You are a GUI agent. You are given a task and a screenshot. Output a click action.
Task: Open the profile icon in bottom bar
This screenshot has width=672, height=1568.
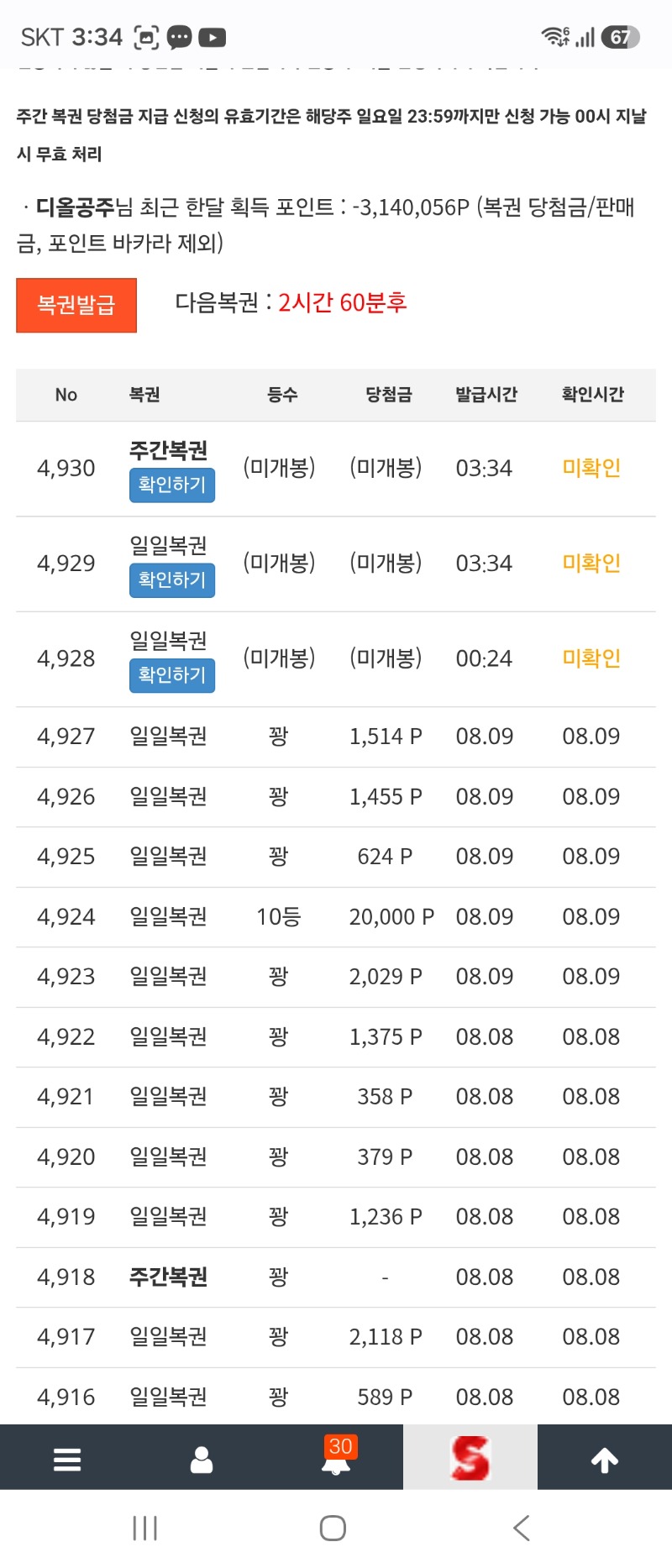click(202, 1460)
